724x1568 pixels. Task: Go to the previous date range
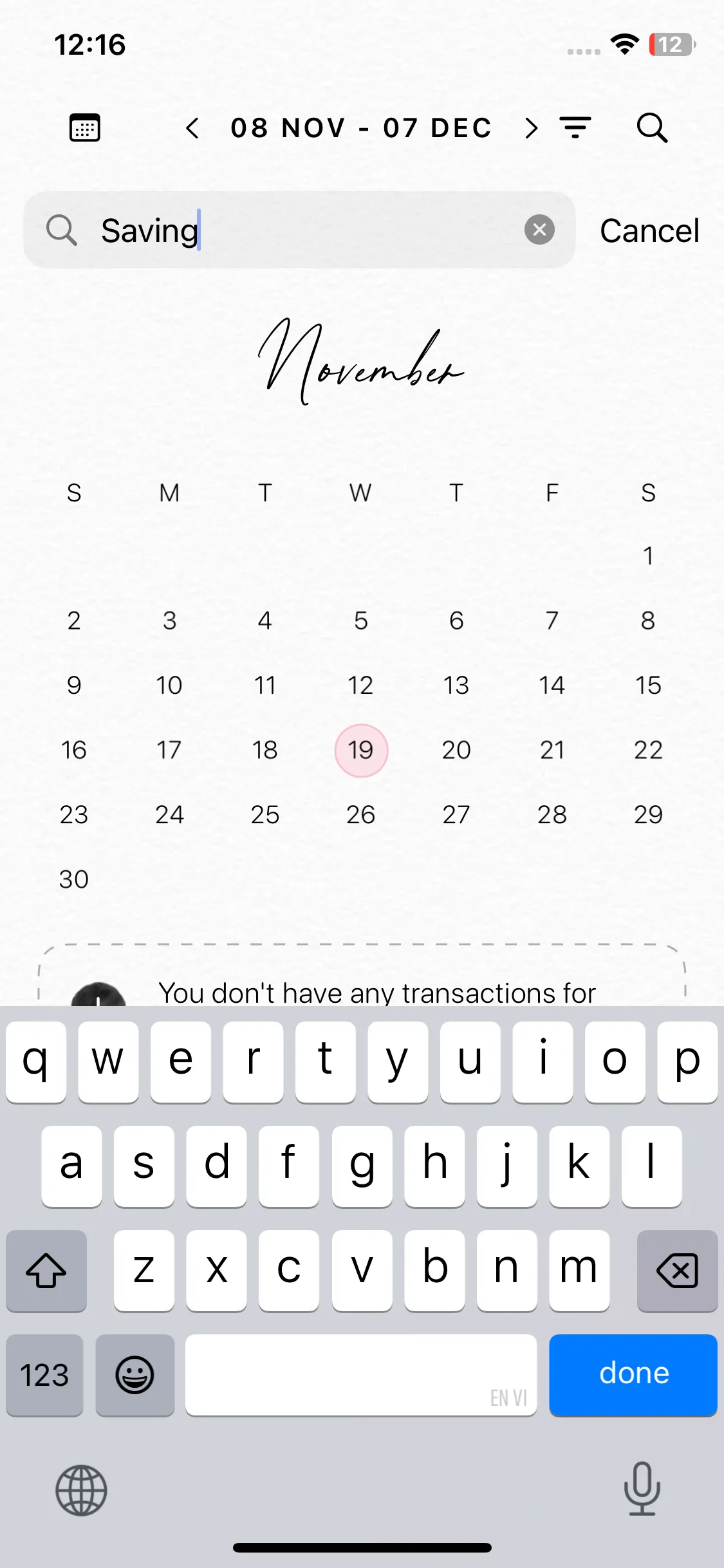[192, 128]
